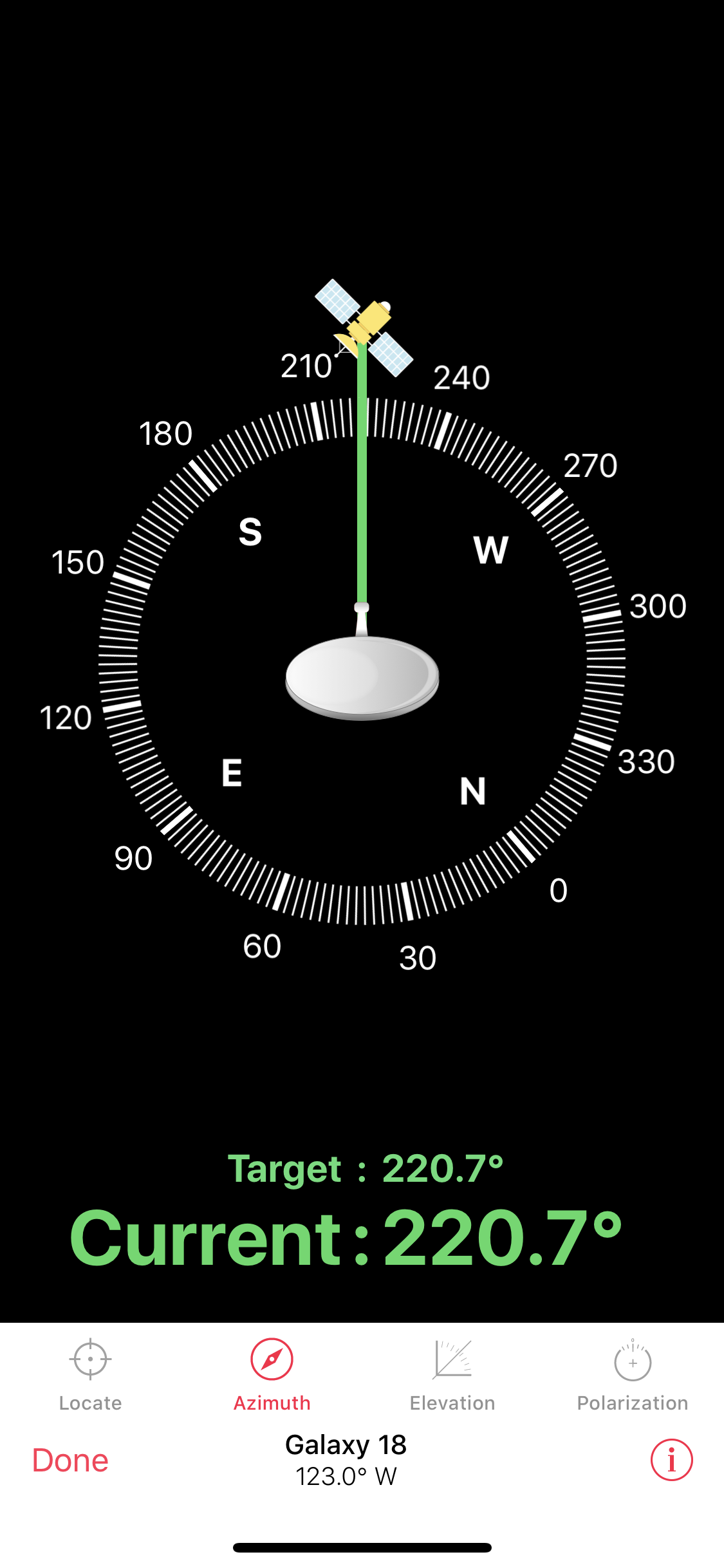The height and width of the screenshot is (1568, 724).
Task: Tap Done to finish
Action: (x=70, y=1461)
